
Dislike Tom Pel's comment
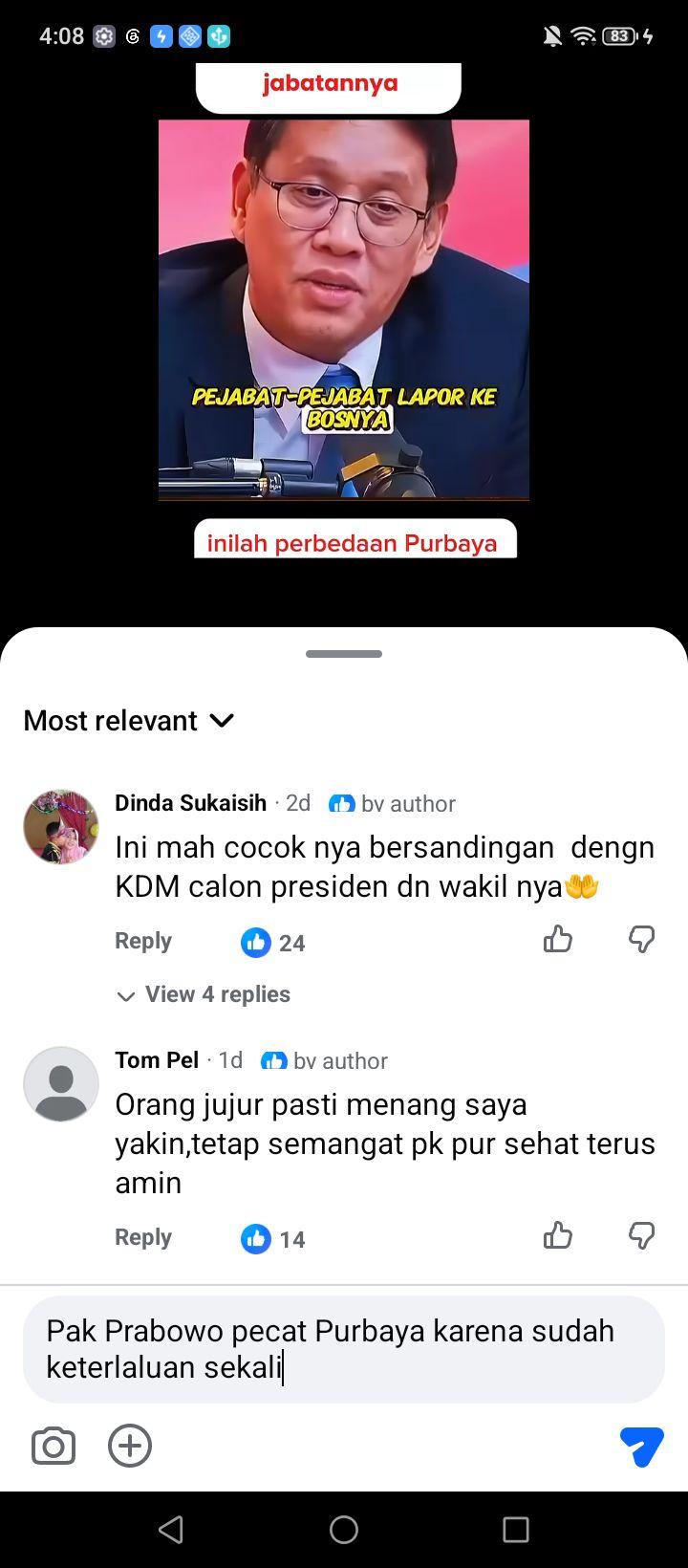641,1236
